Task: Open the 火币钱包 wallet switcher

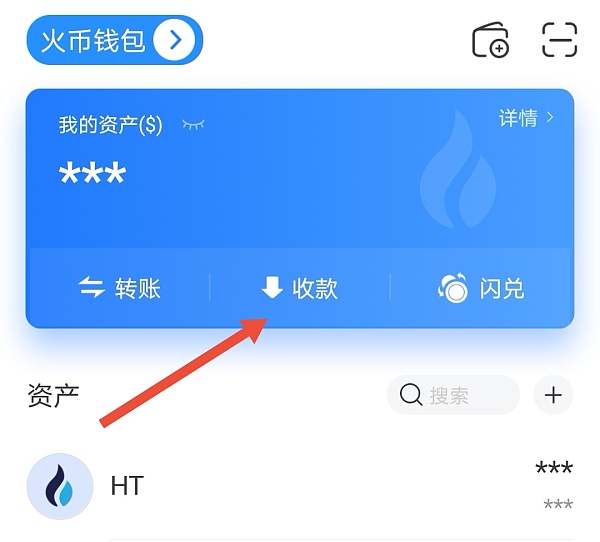Action: (x=114, y=40)
